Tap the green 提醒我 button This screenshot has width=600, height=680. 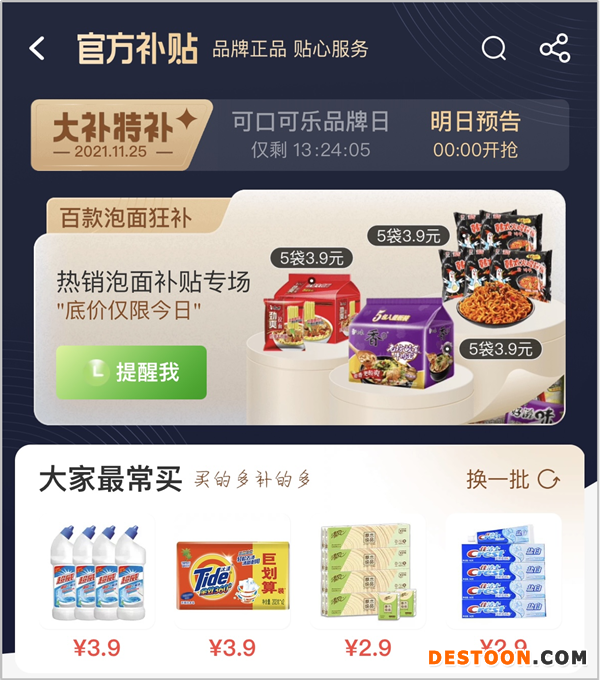click(x=131, y=372)
